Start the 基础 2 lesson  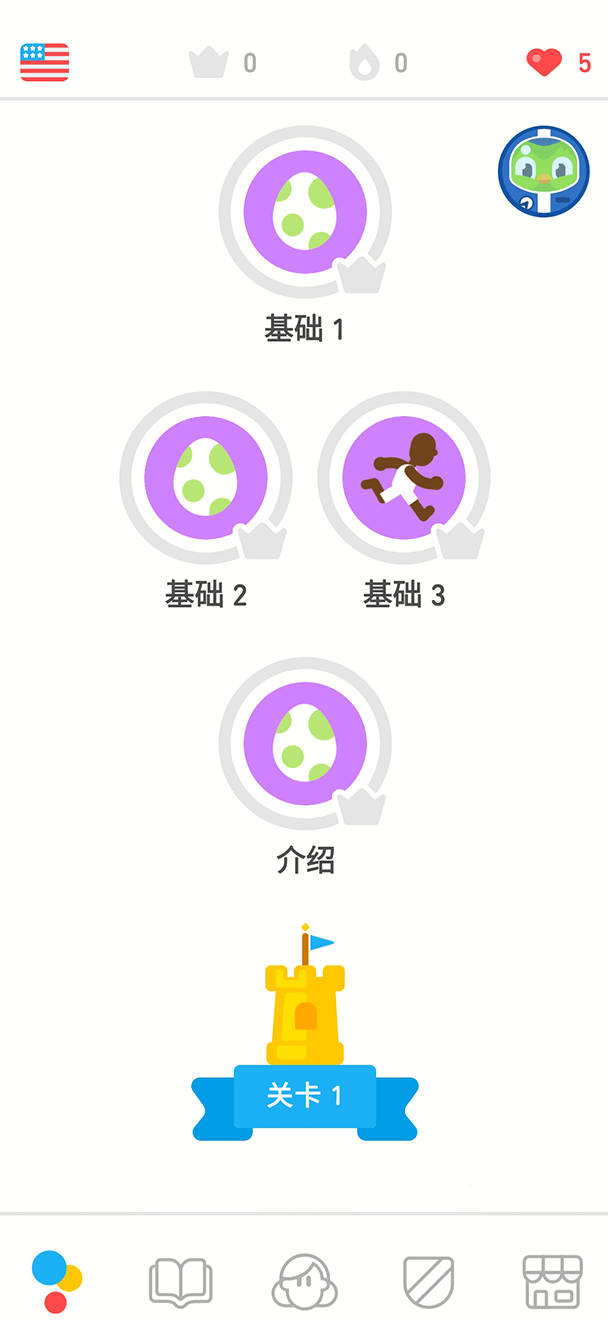pyautogui.click(x=206, y=478)
